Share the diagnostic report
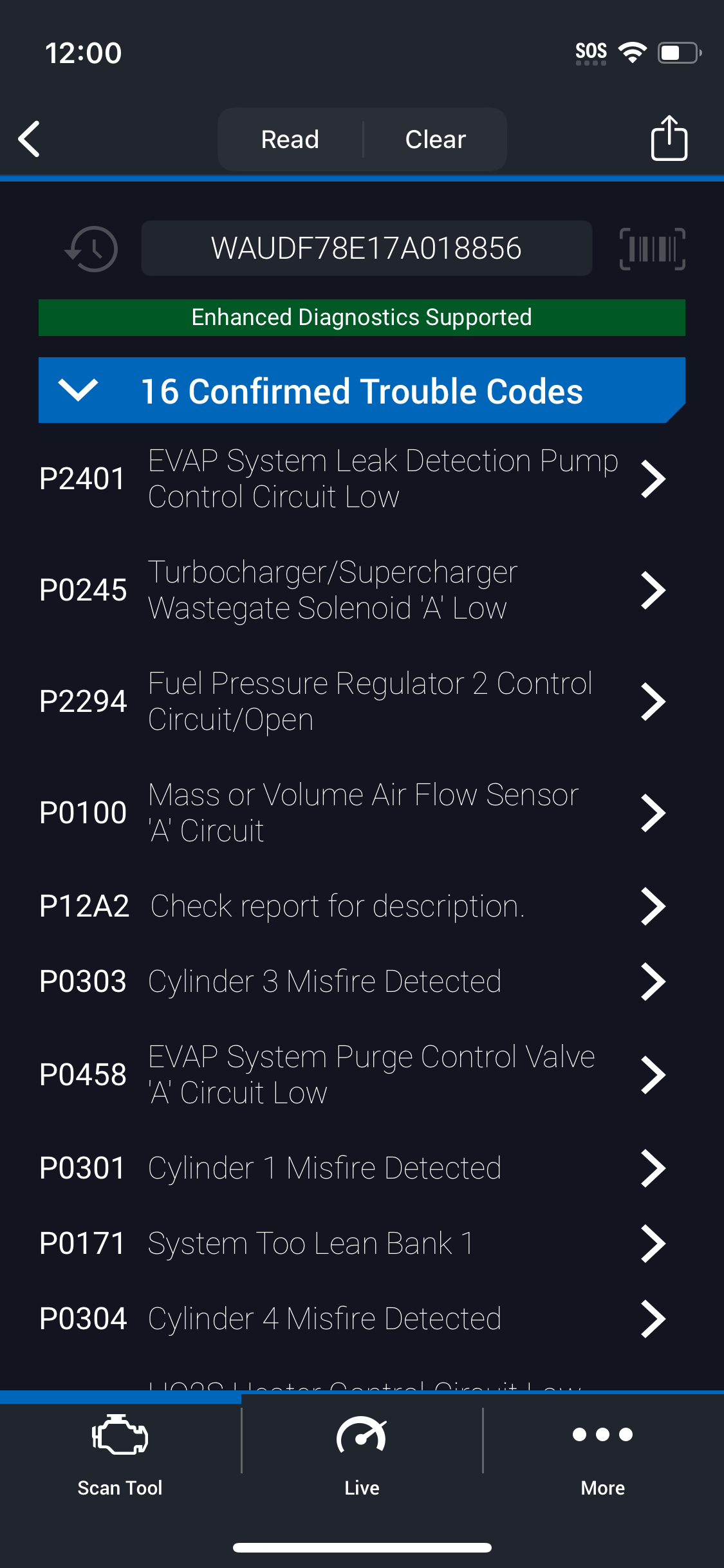This screenshot has width=724, height=1568. 669,138
